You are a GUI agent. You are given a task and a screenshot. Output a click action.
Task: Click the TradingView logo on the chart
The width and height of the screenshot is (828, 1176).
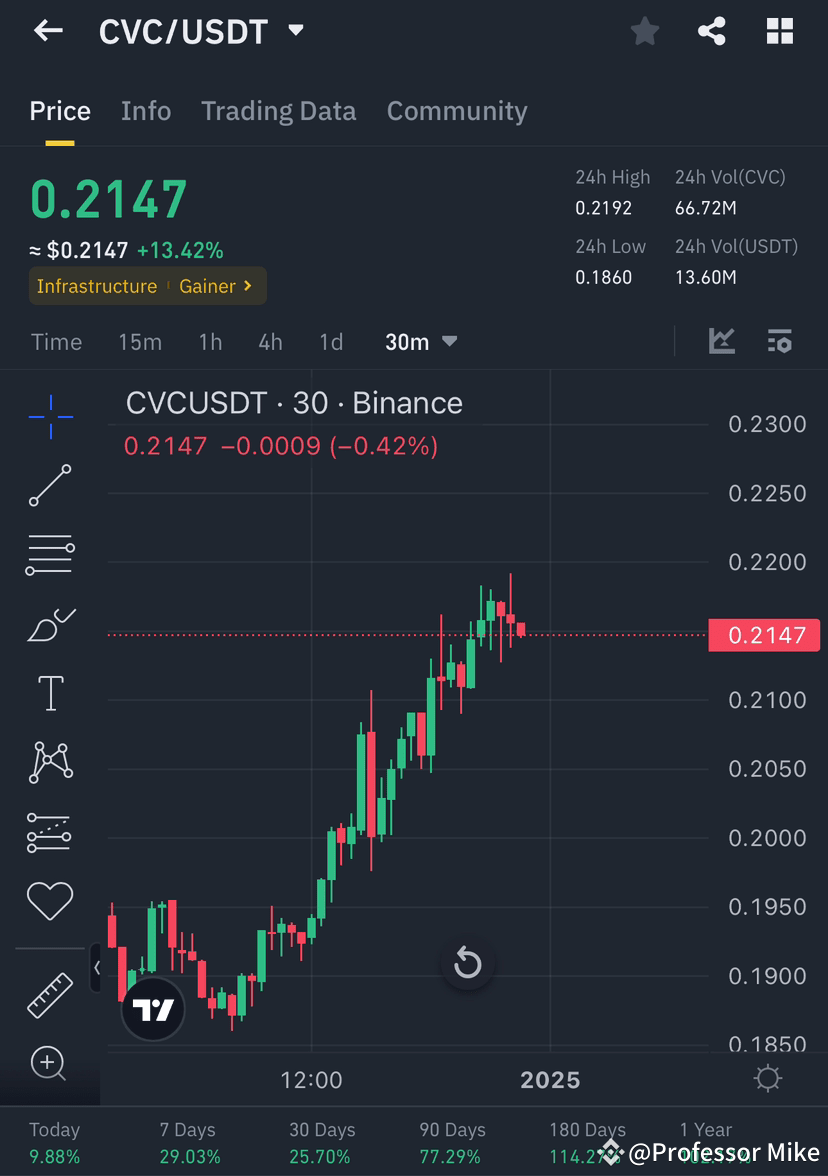(x=152, y=1009)
